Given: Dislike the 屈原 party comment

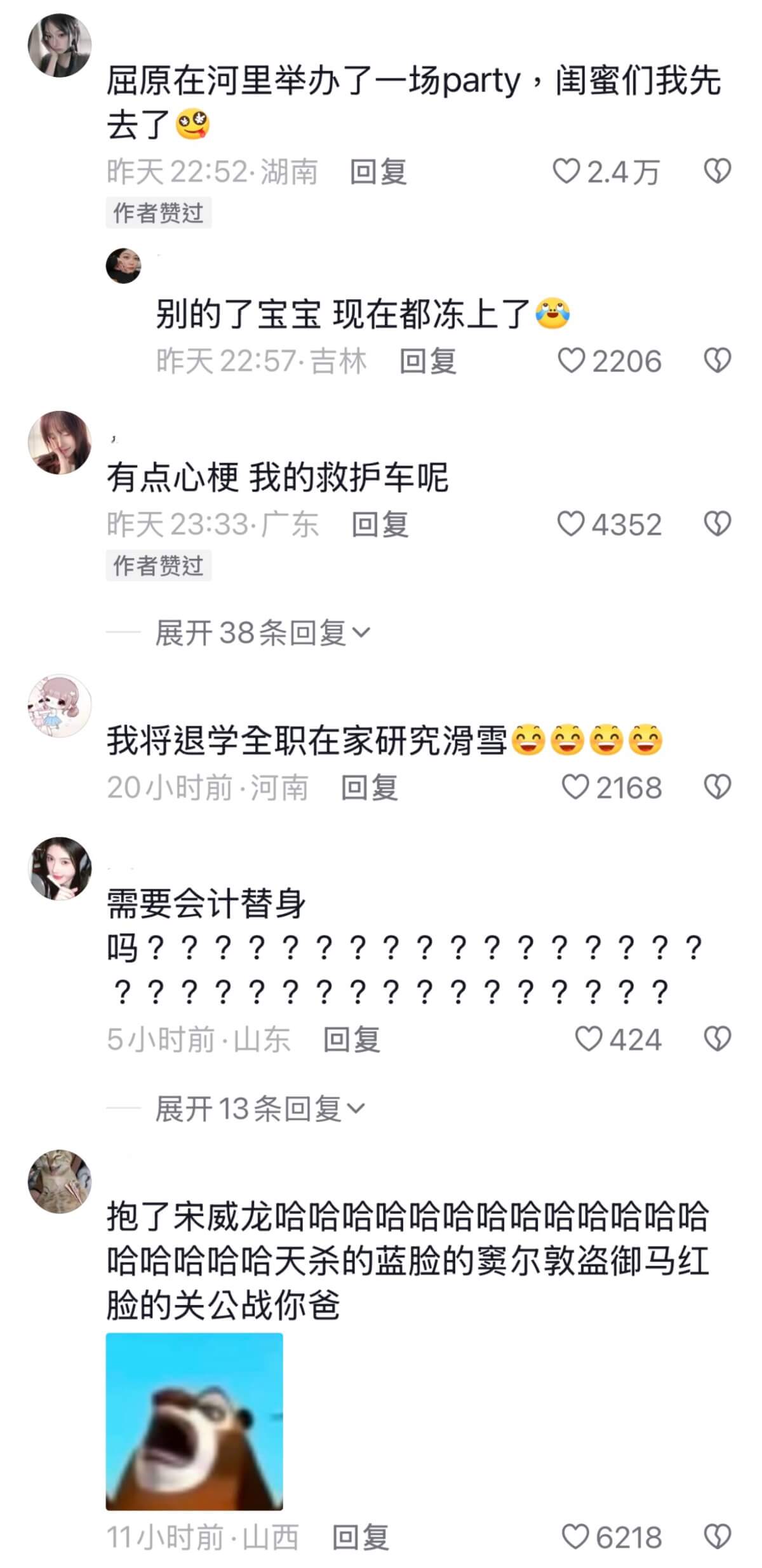Looking at the screenshot, I should click(718, 171).
